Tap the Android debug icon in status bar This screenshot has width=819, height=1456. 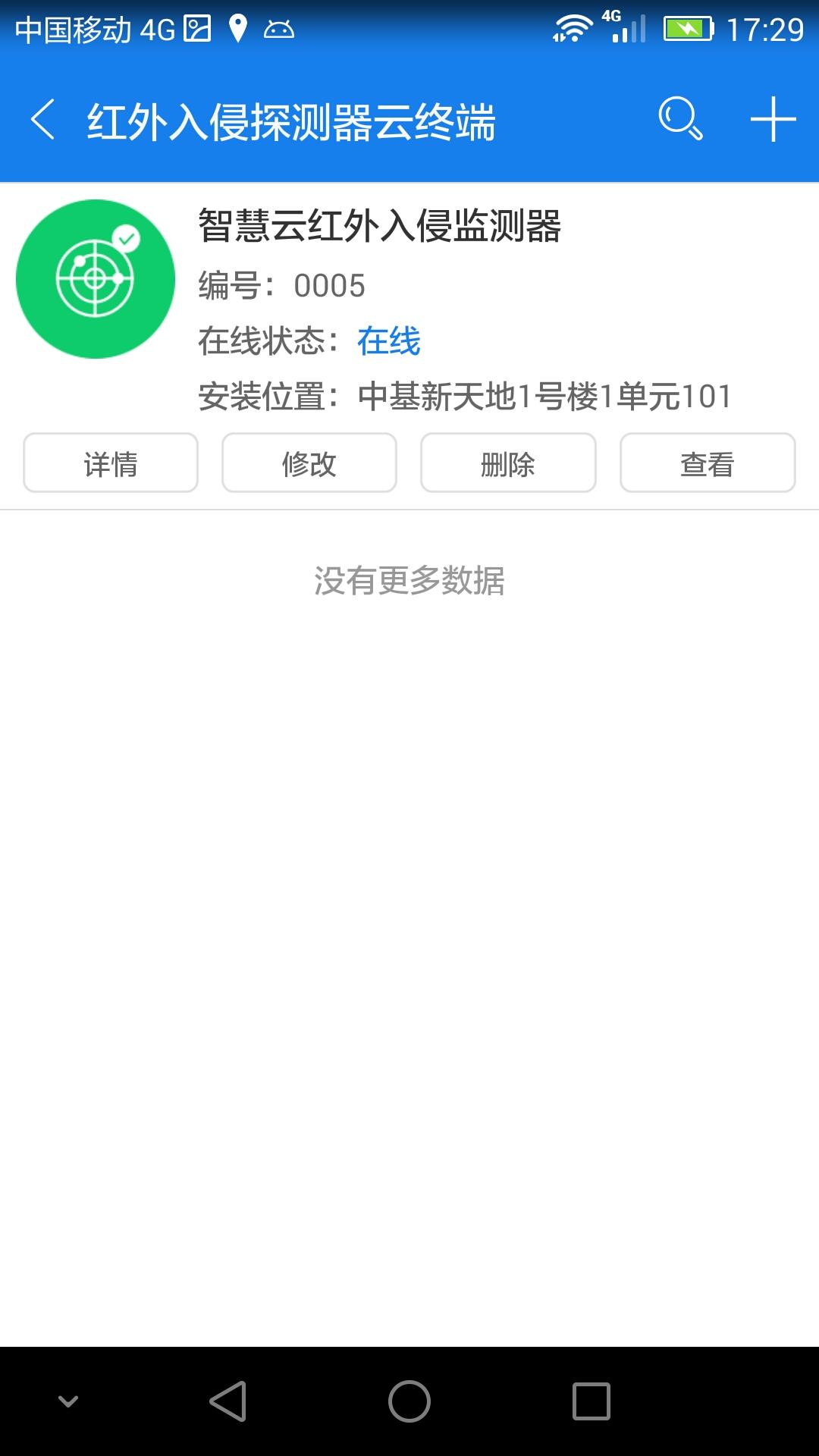[278, 29]
